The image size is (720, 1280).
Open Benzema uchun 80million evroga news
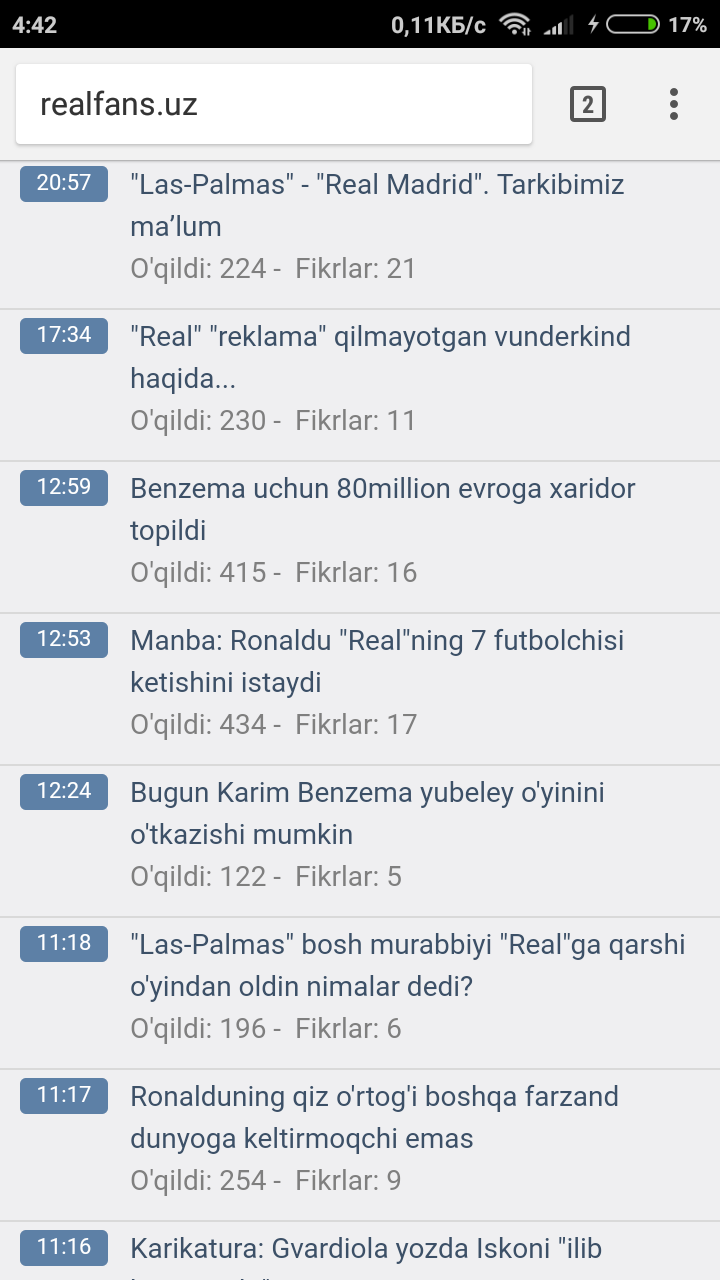pyautogui.click(x=382, y=509)
